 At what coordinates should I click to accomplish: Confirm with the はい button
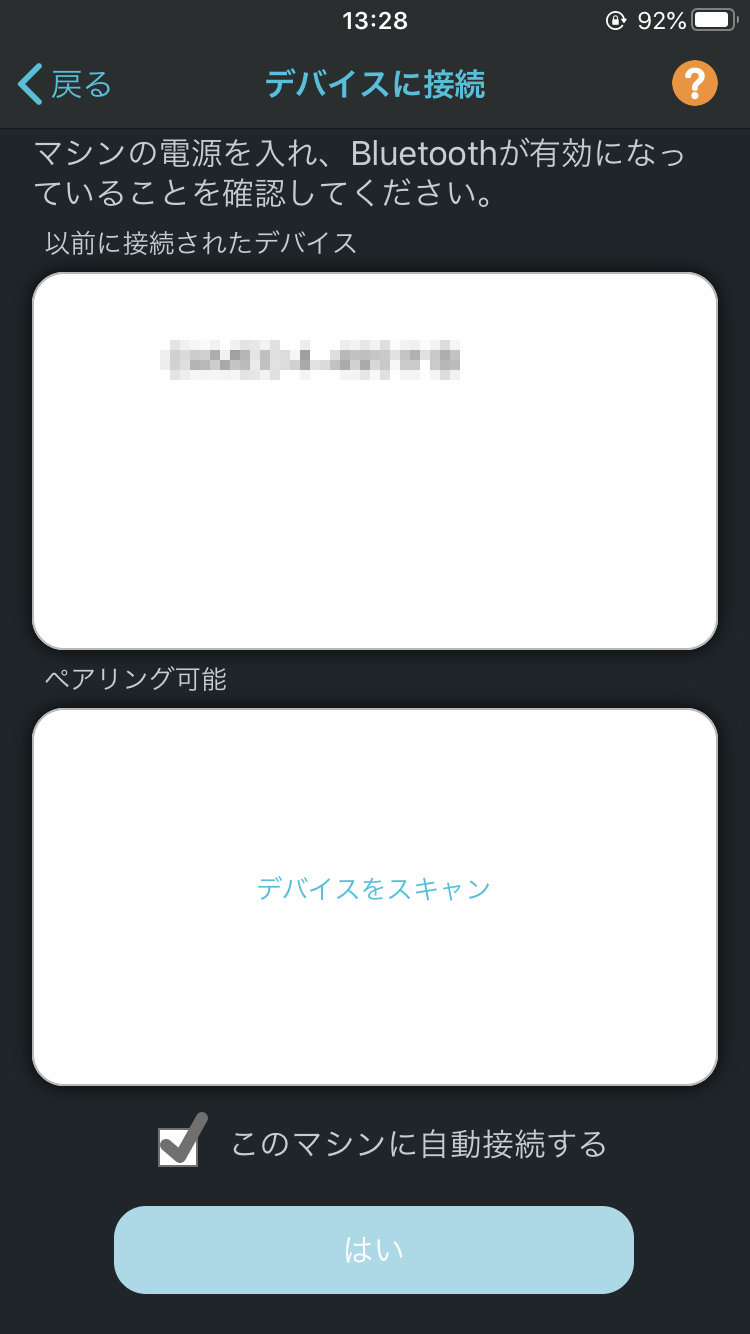[374, 1249]
